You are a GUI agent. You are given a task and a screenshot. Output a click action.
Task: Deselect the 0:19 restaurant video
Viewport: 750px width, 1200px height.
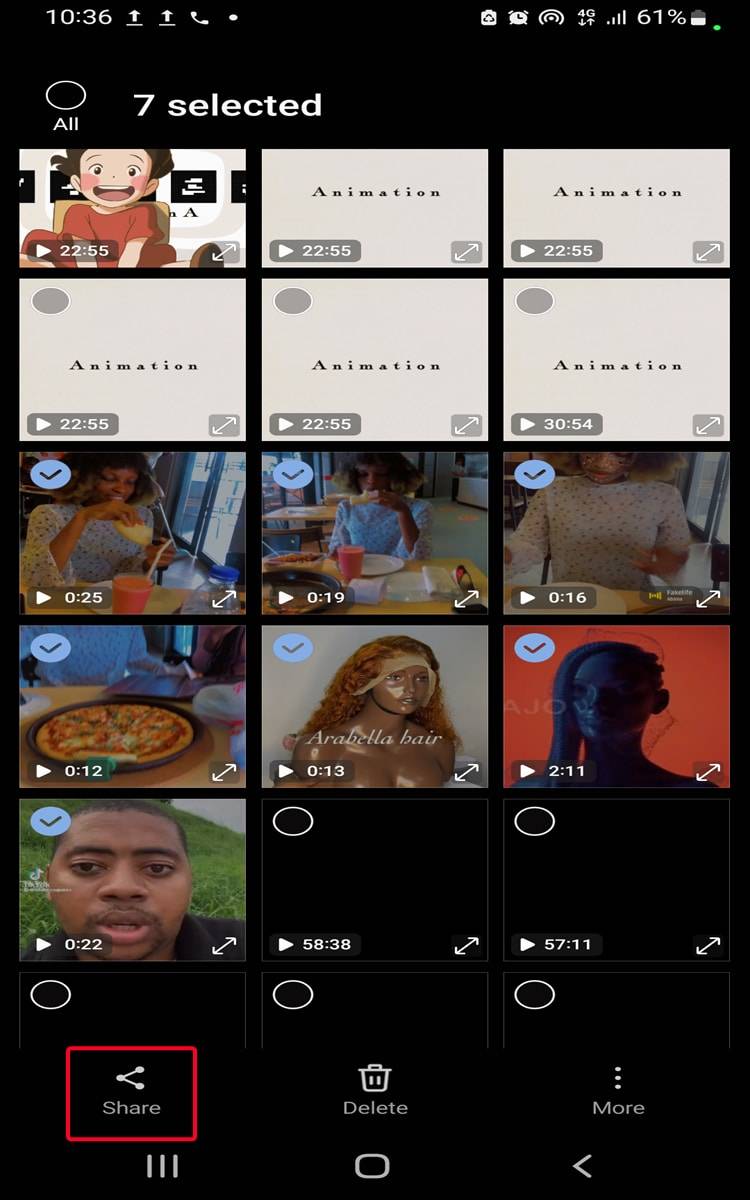293,474
